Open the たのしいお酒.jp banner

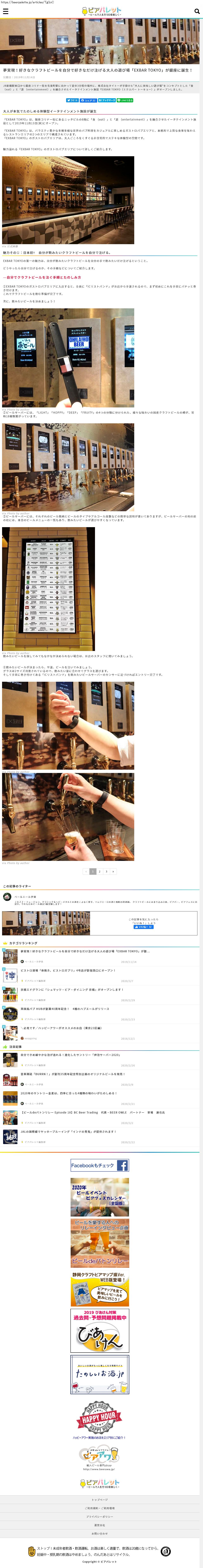99,1375
